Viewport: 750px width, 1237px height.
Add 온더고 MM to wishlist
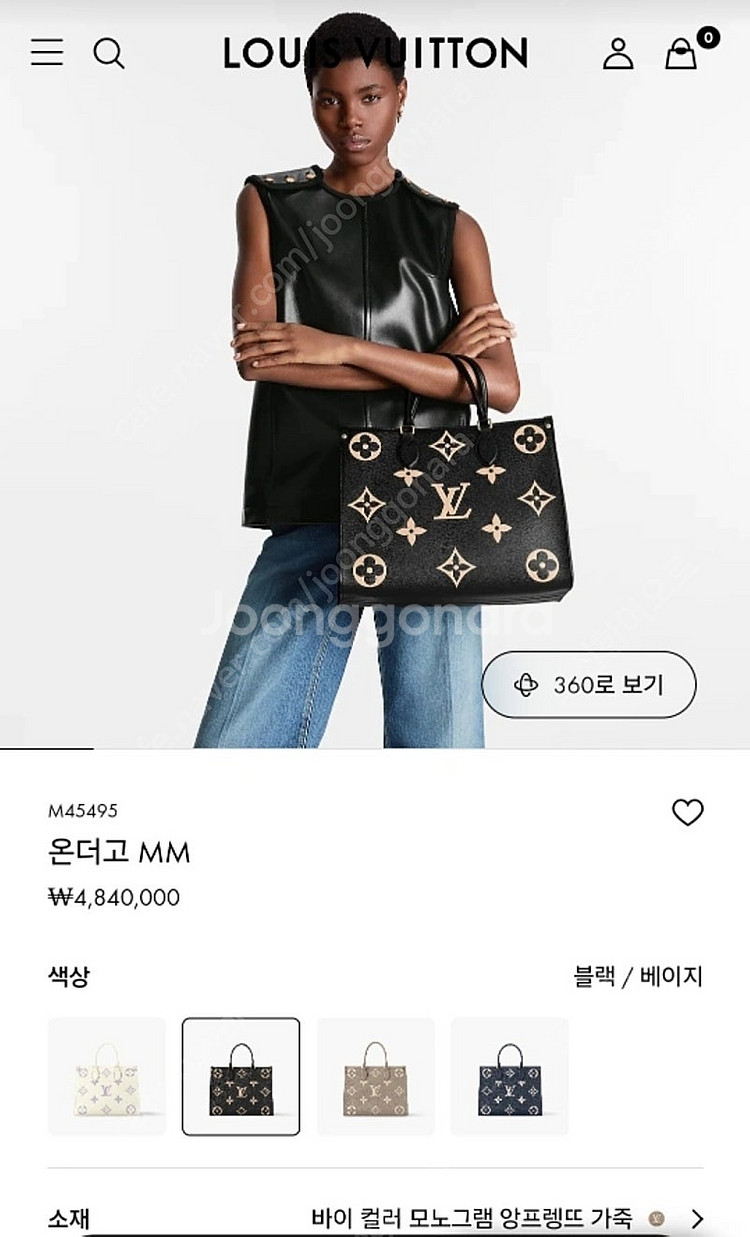687,812
